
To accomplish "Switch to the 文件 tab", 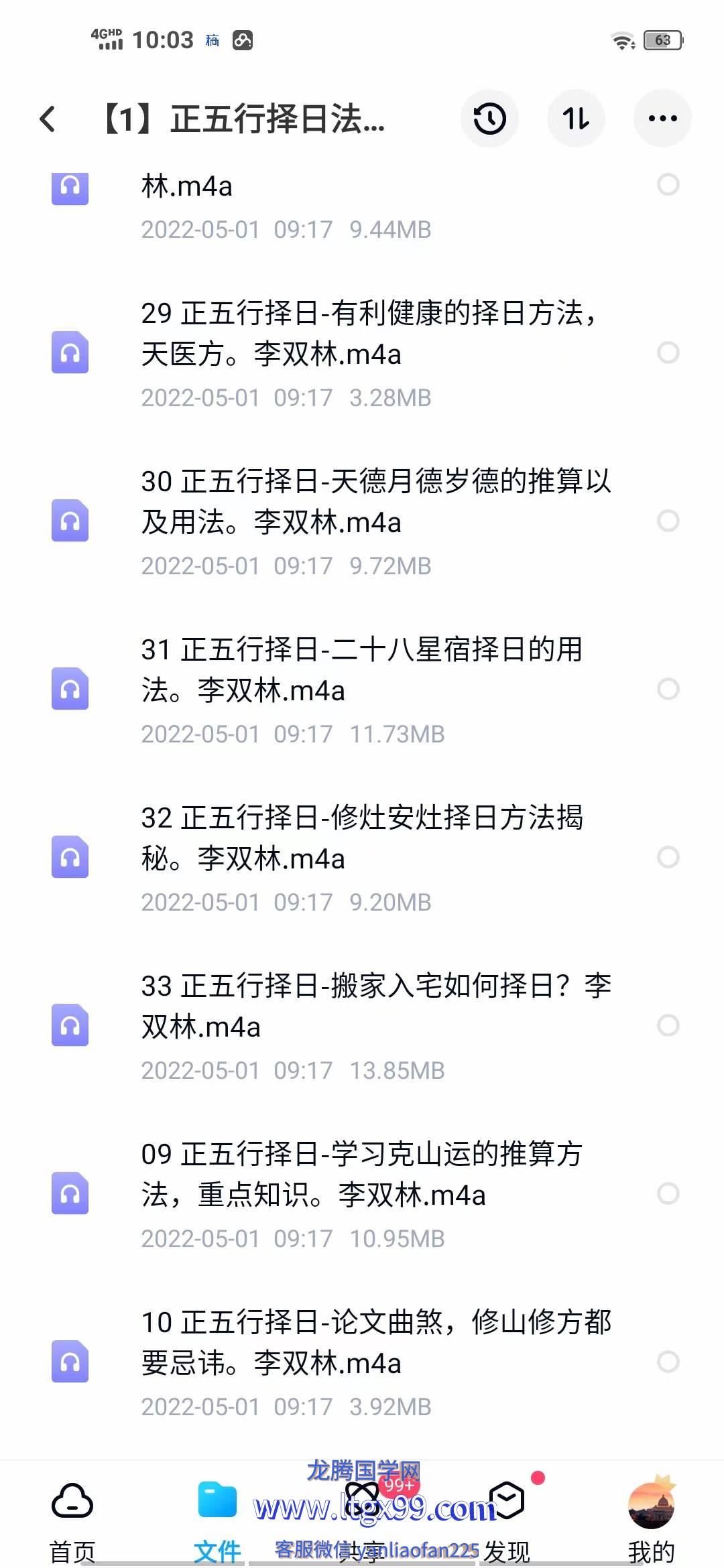I will [217, 1521].
